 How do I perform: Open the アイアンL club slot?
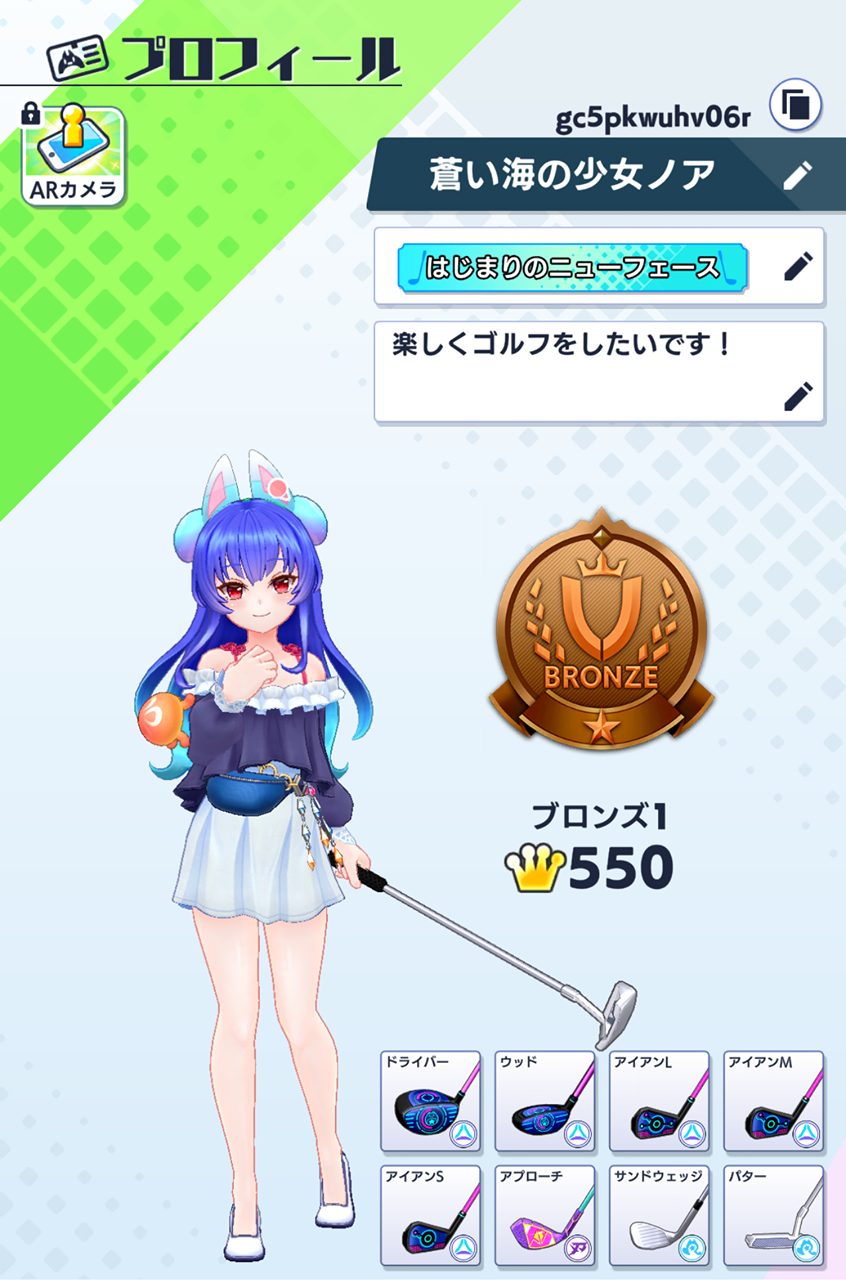pos(659,1101)
